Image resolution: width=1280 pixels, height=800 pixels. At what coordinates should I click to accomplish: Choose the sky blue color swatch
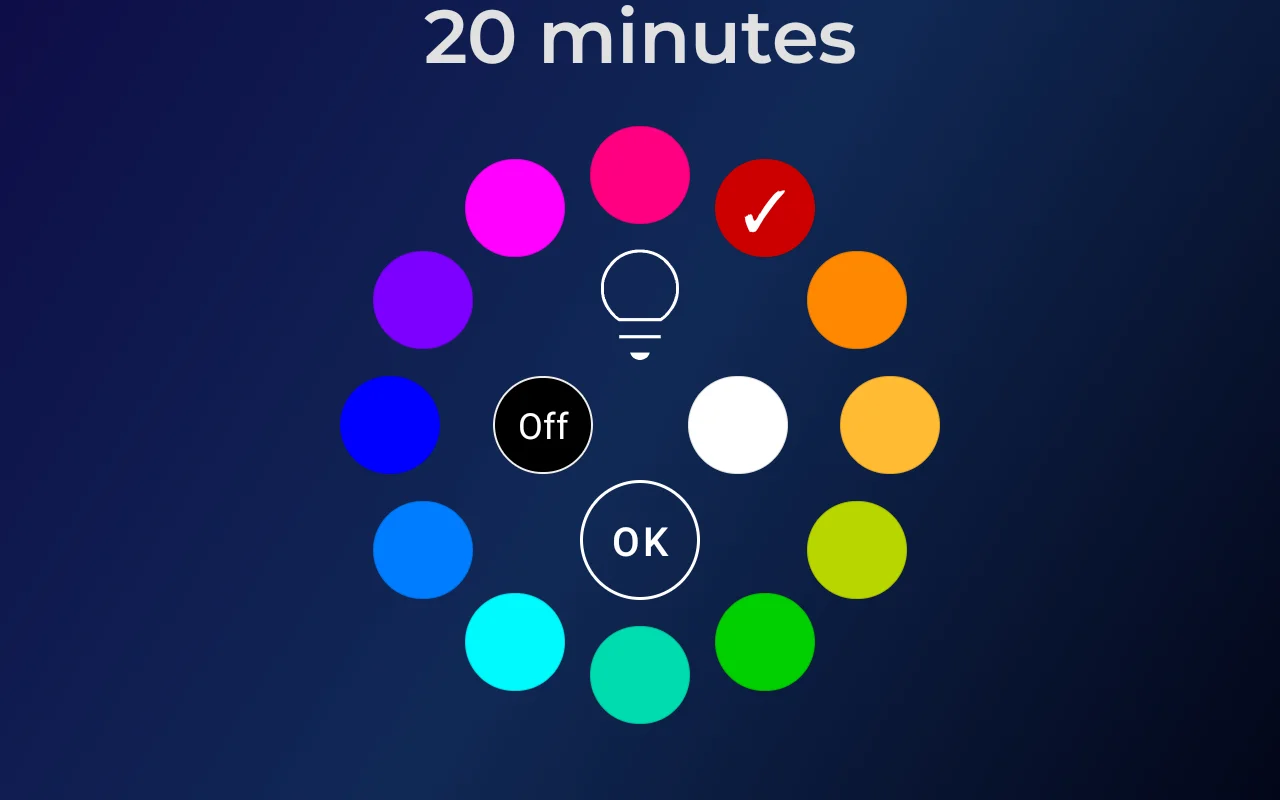pyautogui.click(x=423, y=550)
